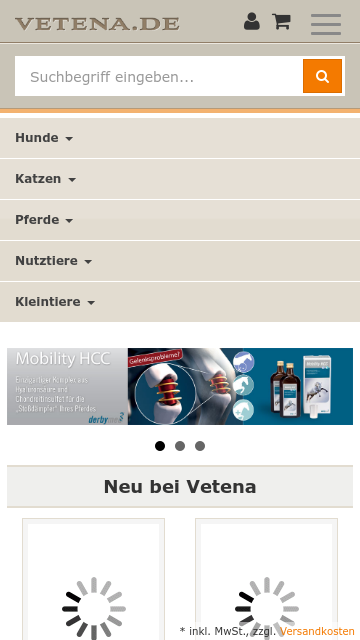Open the Mobility HCC banner
Image resolution: width=360 pixels, height=640 pixels.
pos(180,386)
